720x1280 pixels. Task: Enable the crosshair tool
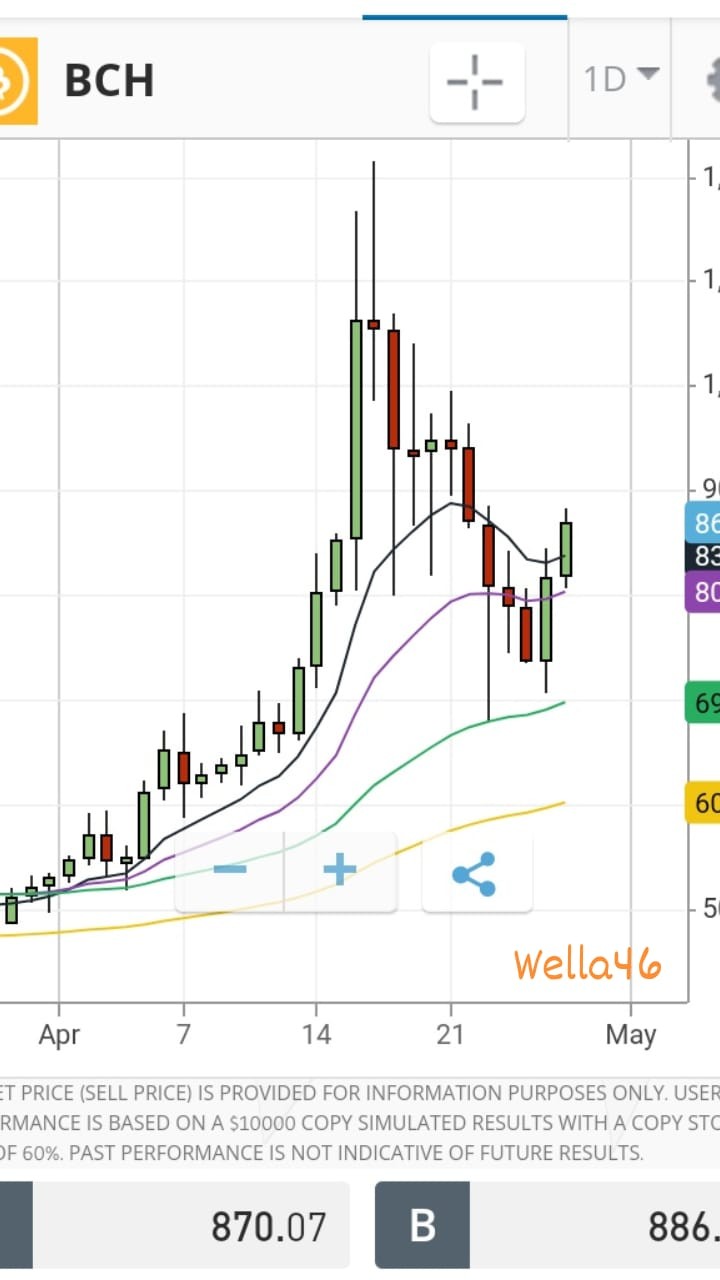pyautogui.click(x=477, y=82)
